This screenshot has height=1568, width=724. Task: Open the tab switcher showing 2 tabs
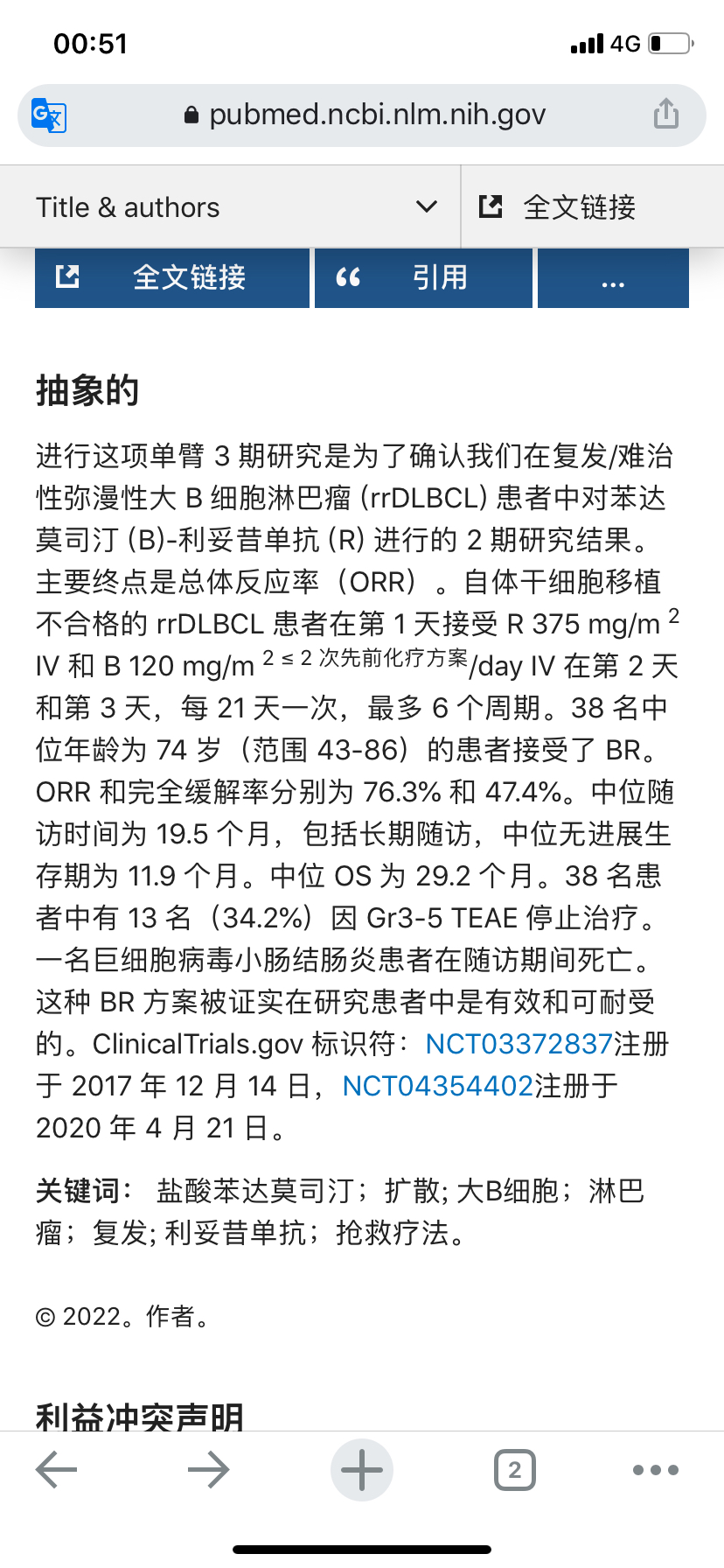pyautogui.click(x=515, y=1470)
